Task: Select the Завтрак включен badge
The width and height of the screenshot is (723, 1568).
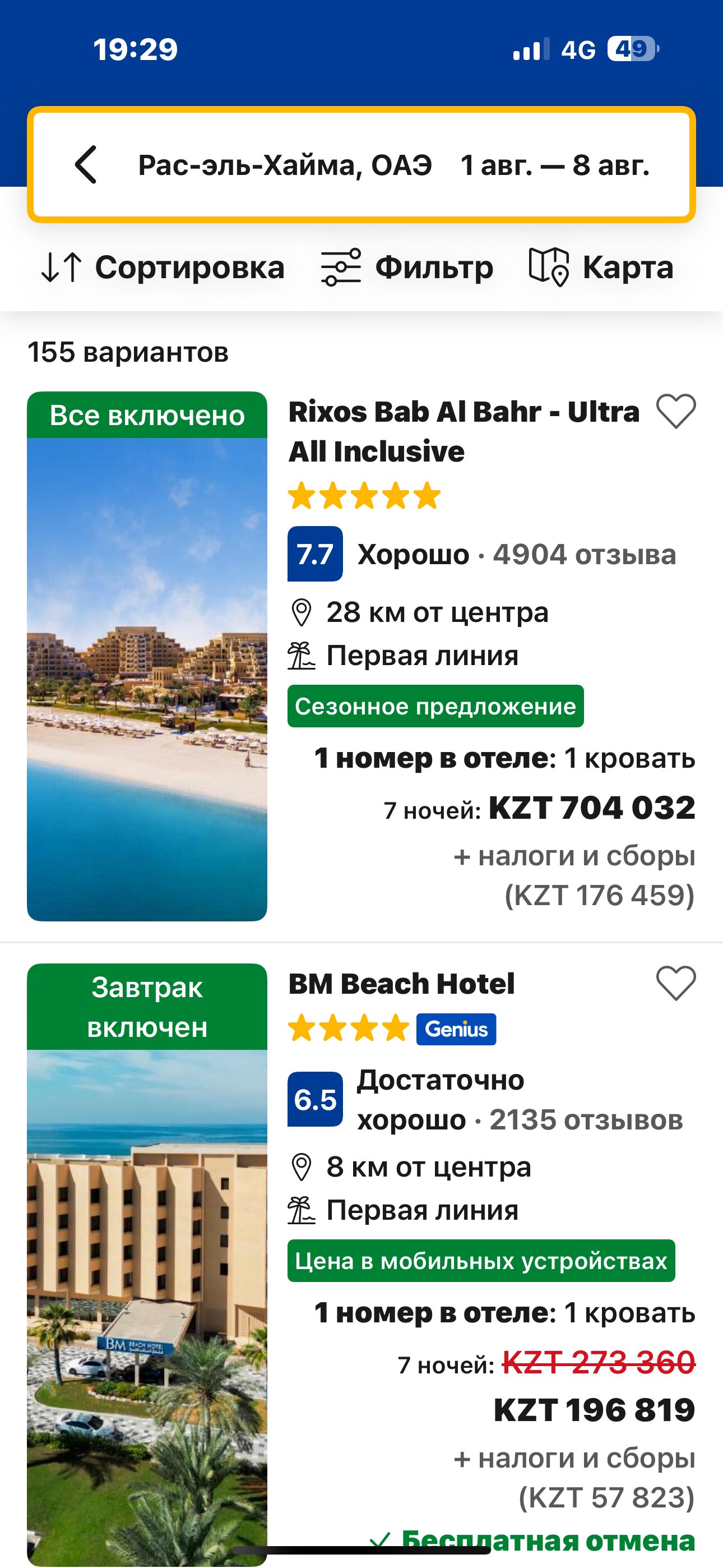Action: coord(147,1007)
